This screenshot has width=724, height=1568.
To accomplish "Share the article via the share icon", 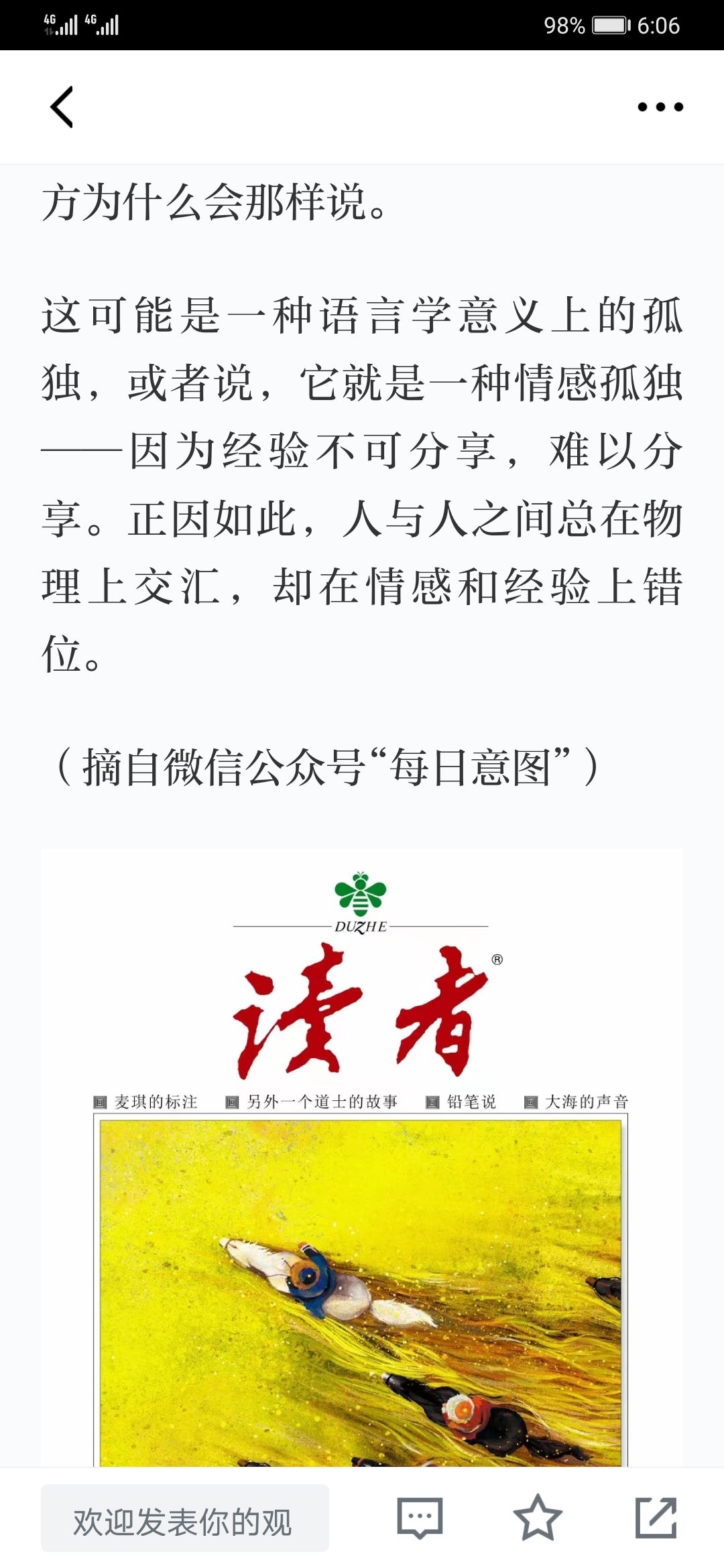I will click(x=656, y=1518).
